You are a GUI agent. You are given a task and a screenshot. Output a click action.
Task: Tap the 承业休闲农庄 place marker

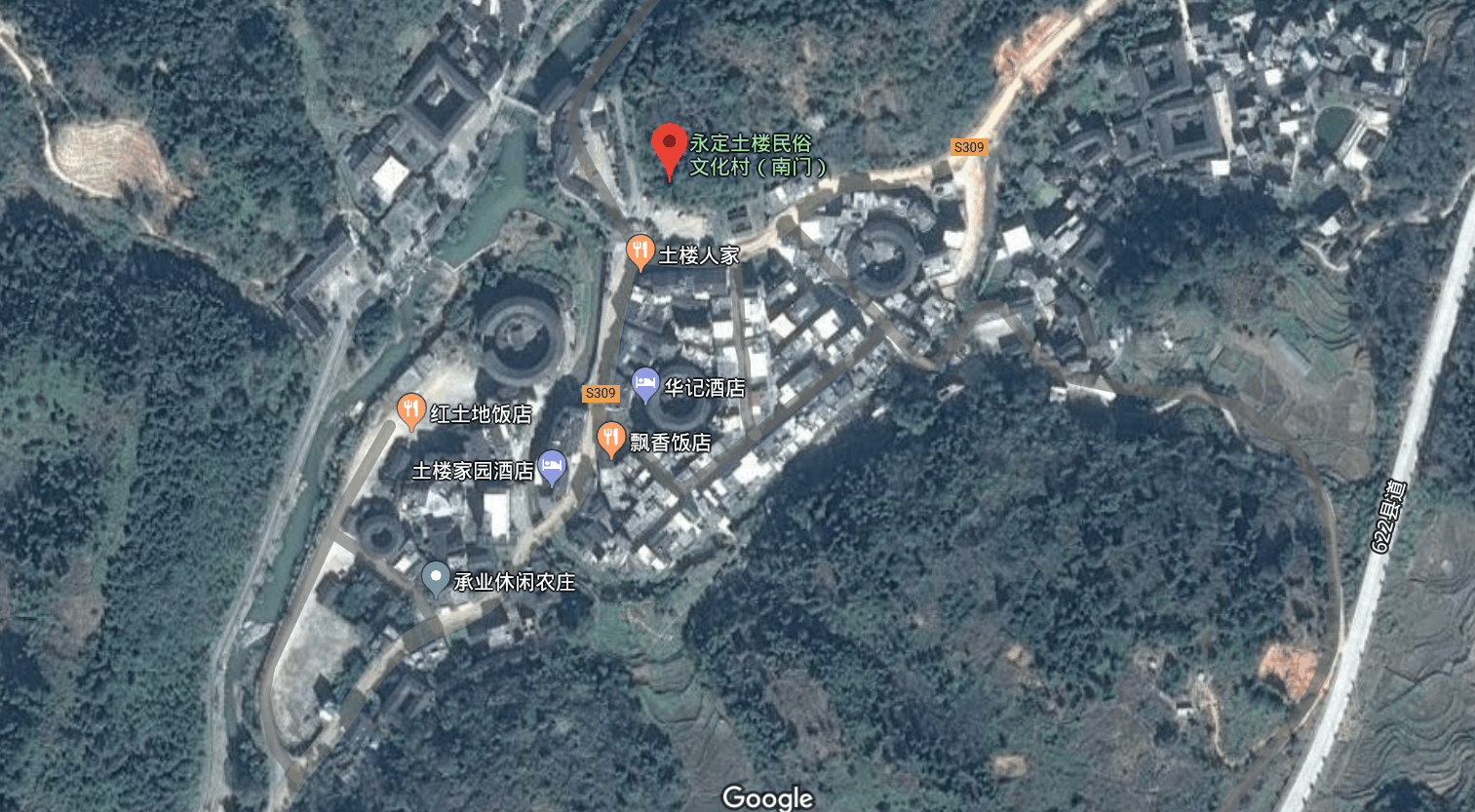pyautogui.click(x=435, y=577)
